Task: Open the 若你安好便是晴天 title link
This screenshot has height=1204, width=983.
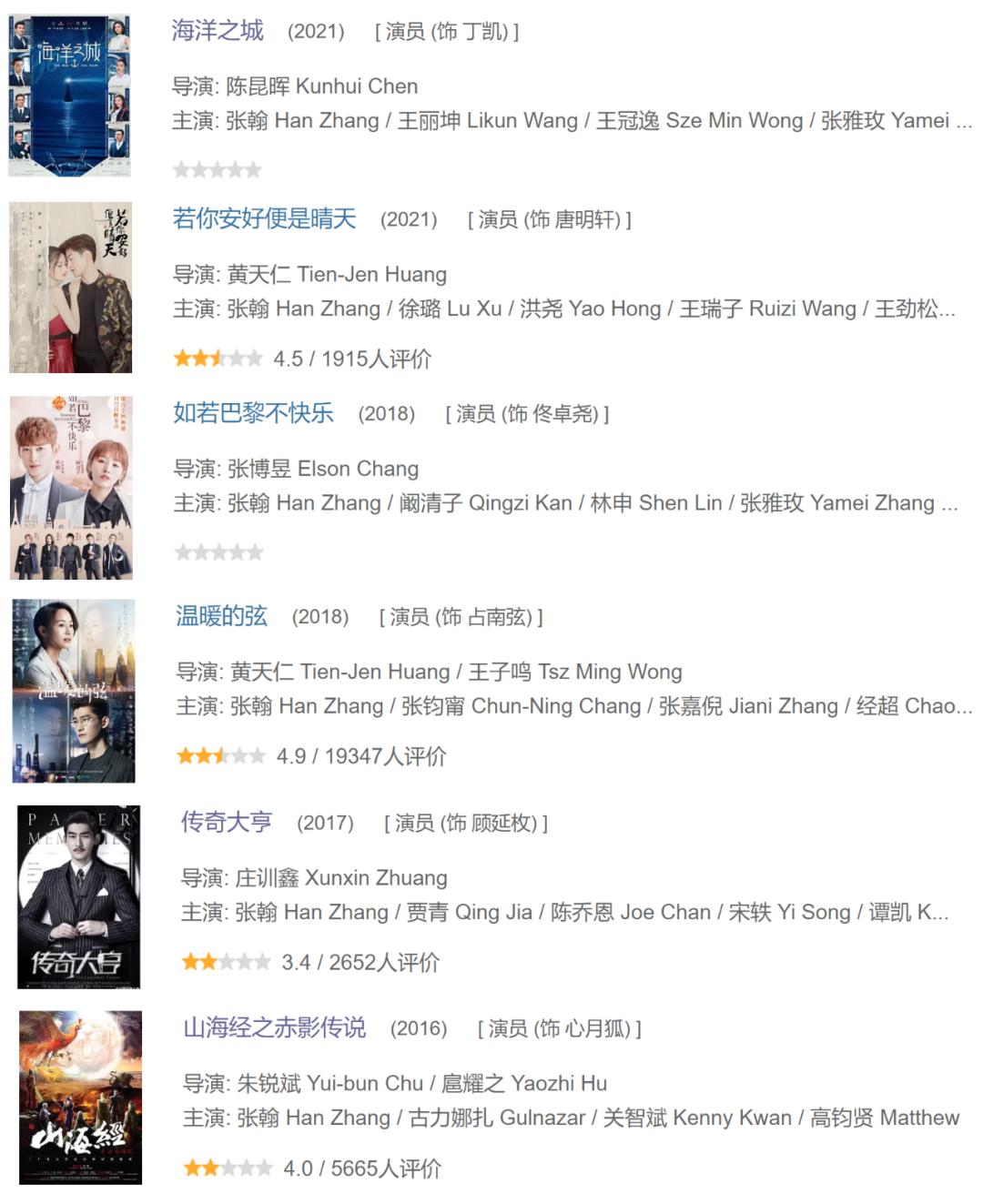Action: coord(264,219)
